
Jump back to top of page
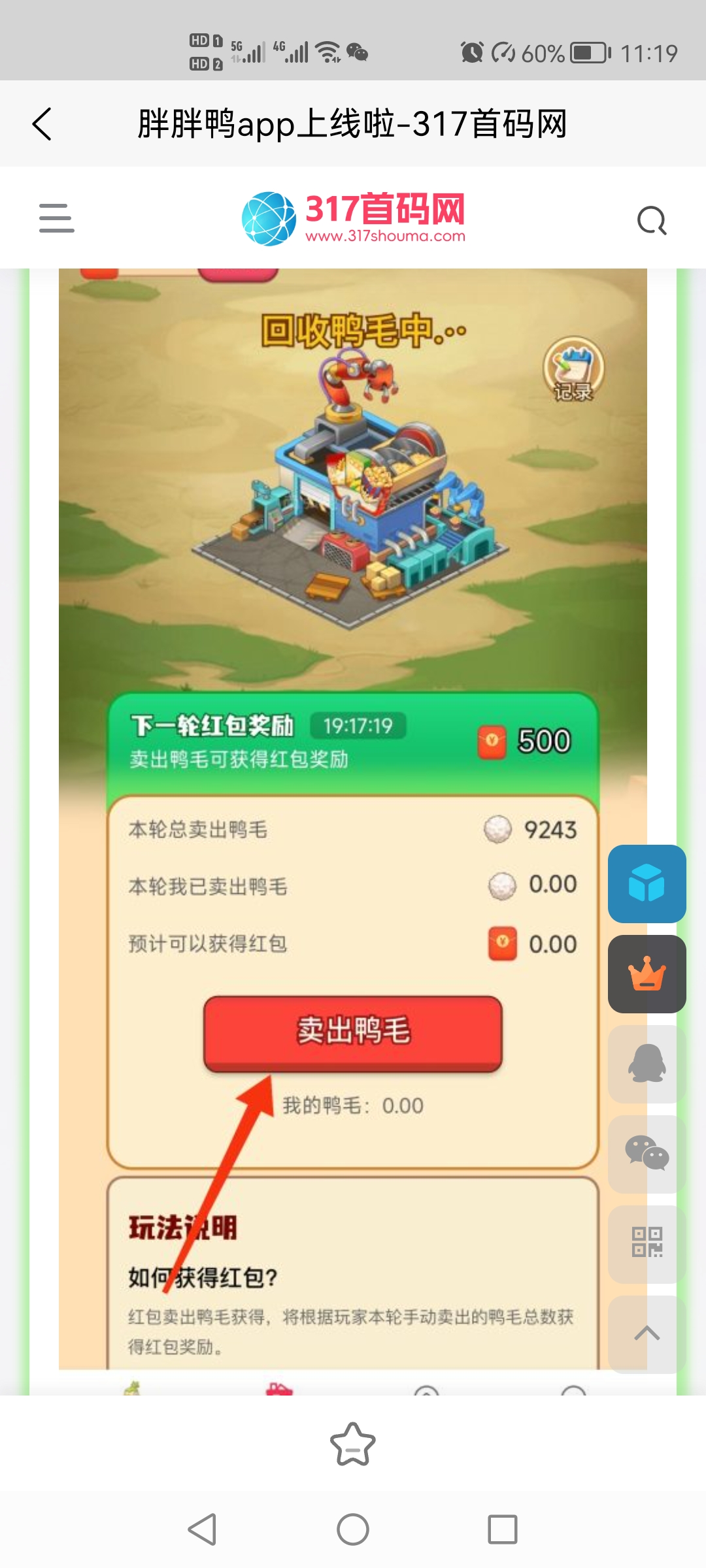tap(647, 1333)
